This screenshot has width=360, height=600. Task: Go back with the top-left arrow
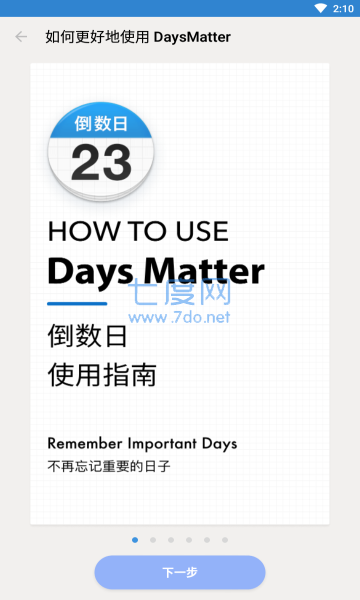[21, 37]
